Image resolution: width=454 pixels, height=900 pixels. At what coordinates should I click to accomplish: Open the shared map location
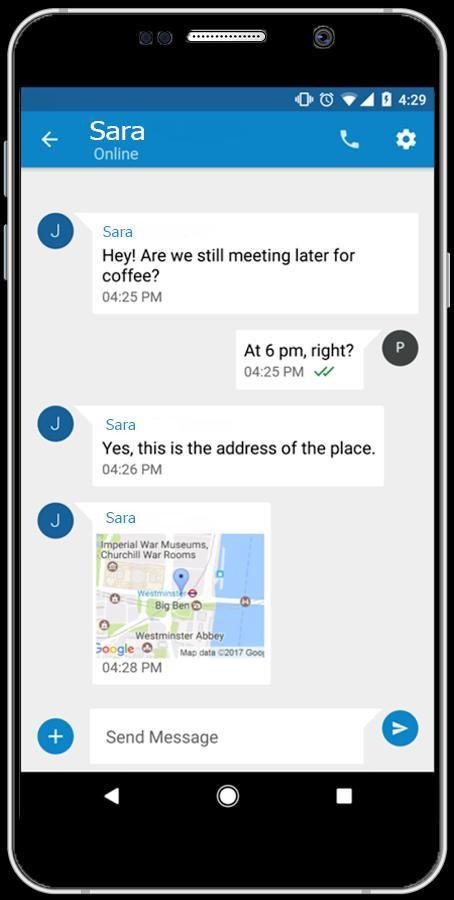pos(180,596)
